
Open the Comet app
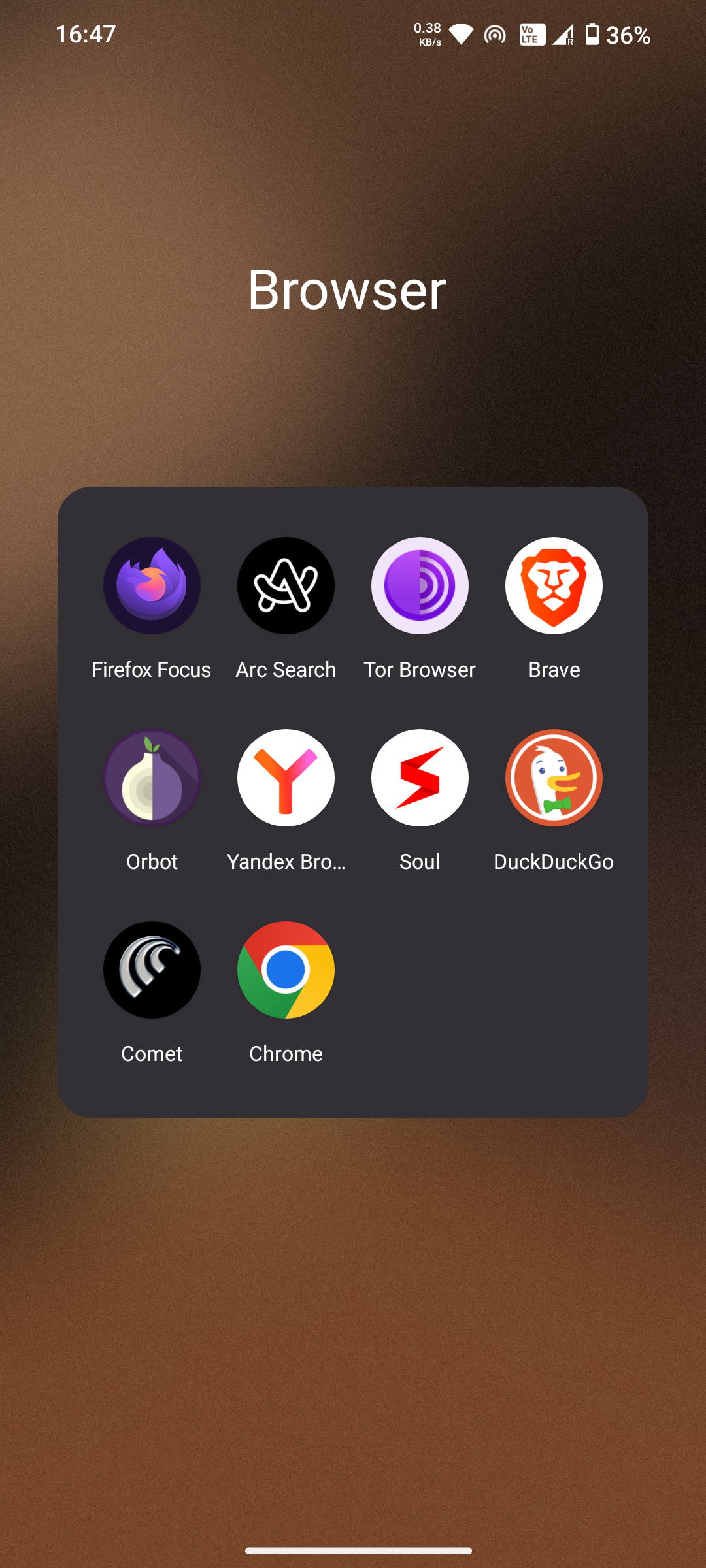pos(152,970)
